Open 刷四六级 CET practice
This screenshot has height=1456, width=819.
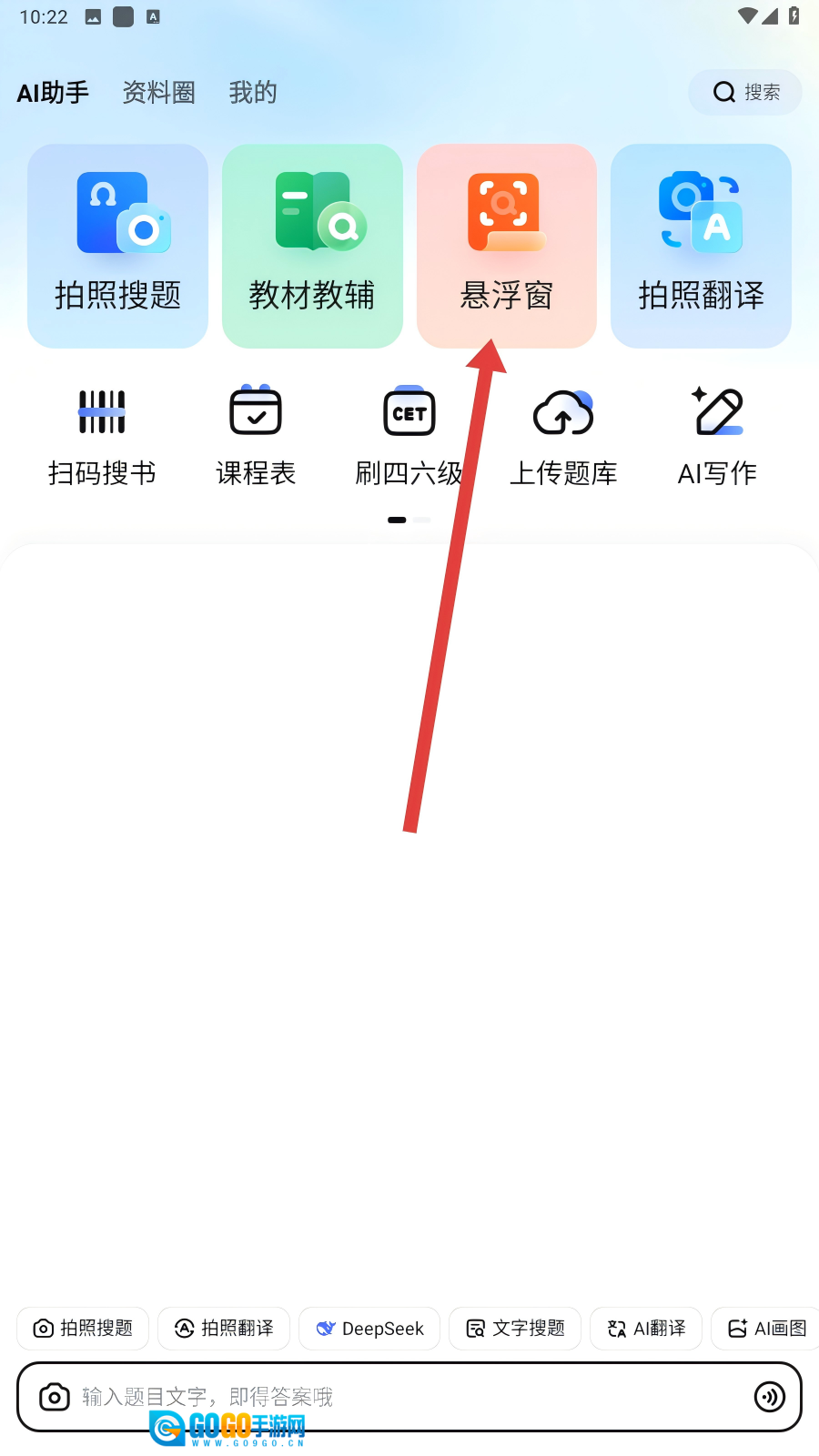pos(409,435)
